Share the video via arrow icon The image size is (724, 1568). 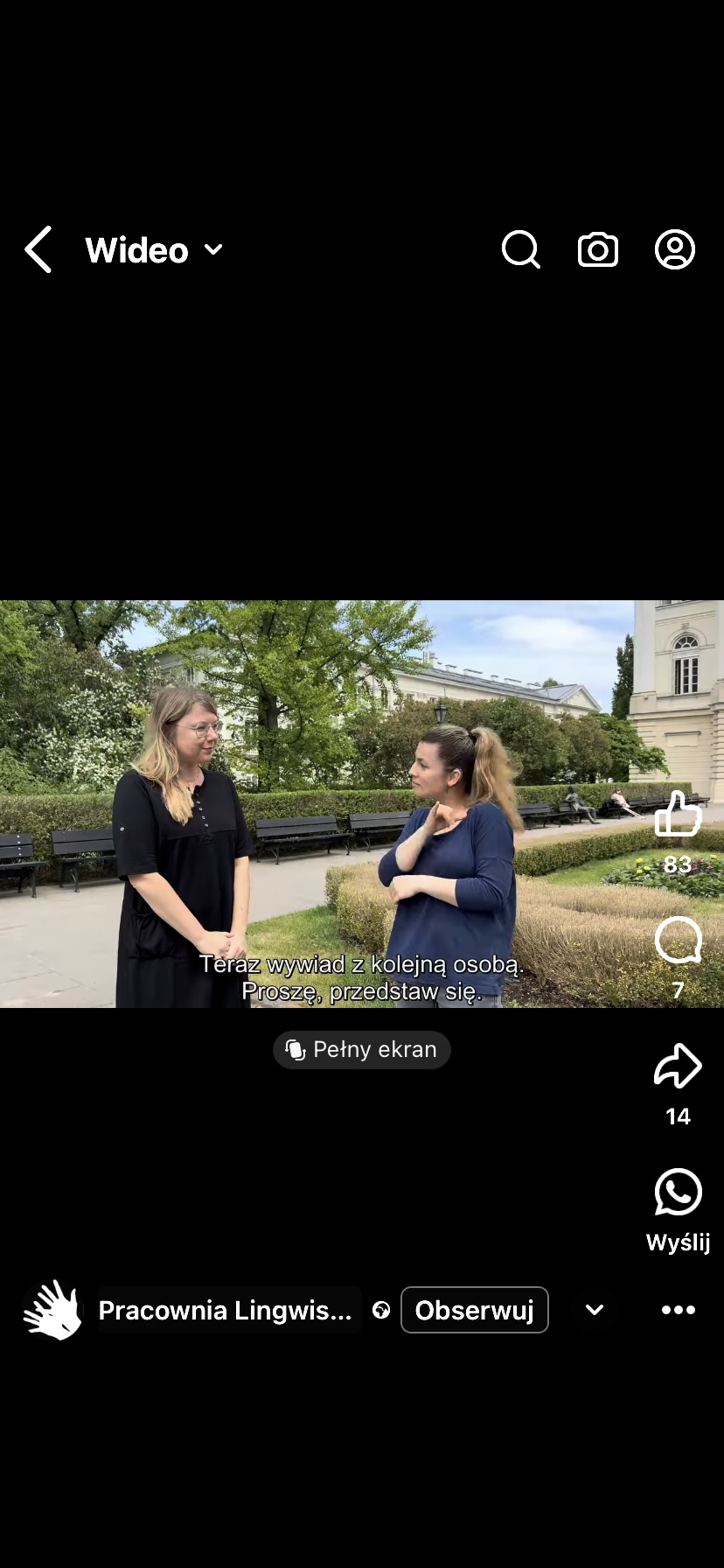(x=678, y=1066)
